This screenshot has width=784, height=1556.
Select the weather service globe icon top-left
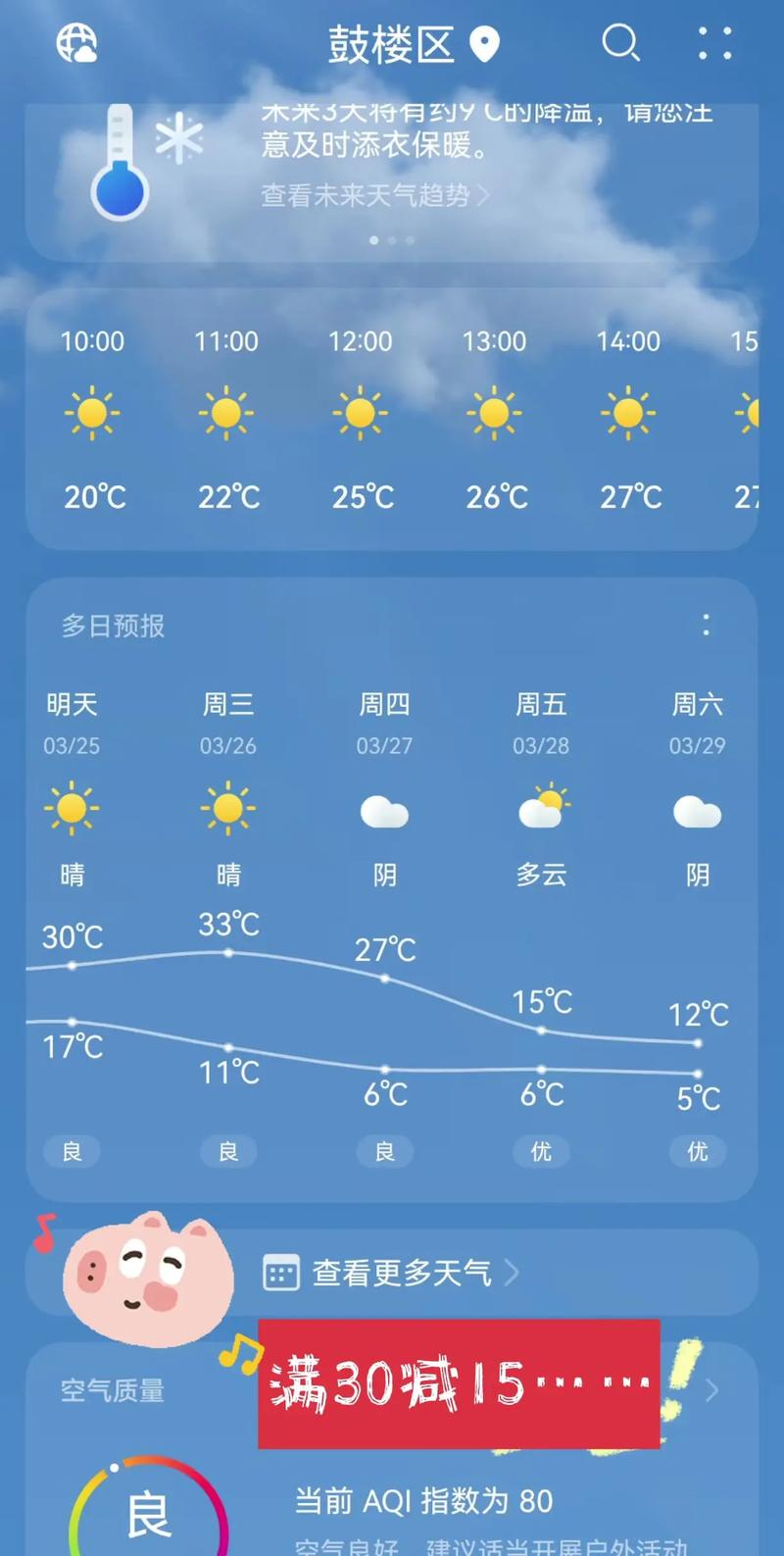coord(76,44)
